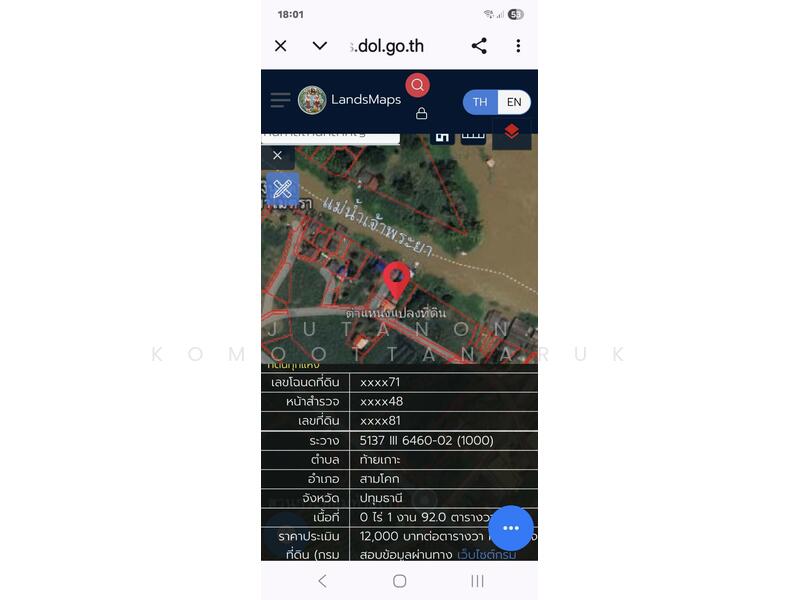Go back with system navigation
This screenshot has height=600, width=800.
322,581
